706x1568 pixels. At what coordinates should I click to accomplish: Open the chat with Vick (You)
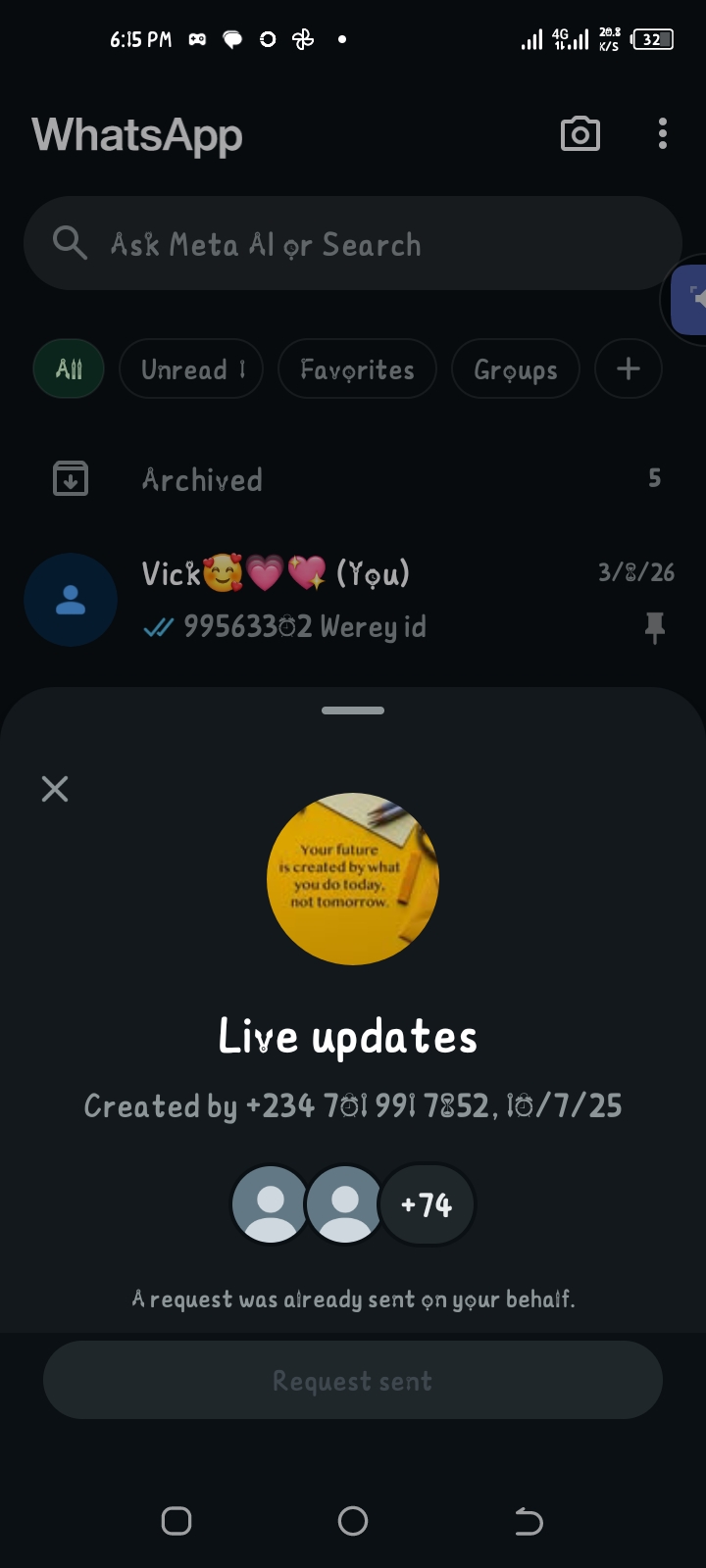[x=353, y=600]
